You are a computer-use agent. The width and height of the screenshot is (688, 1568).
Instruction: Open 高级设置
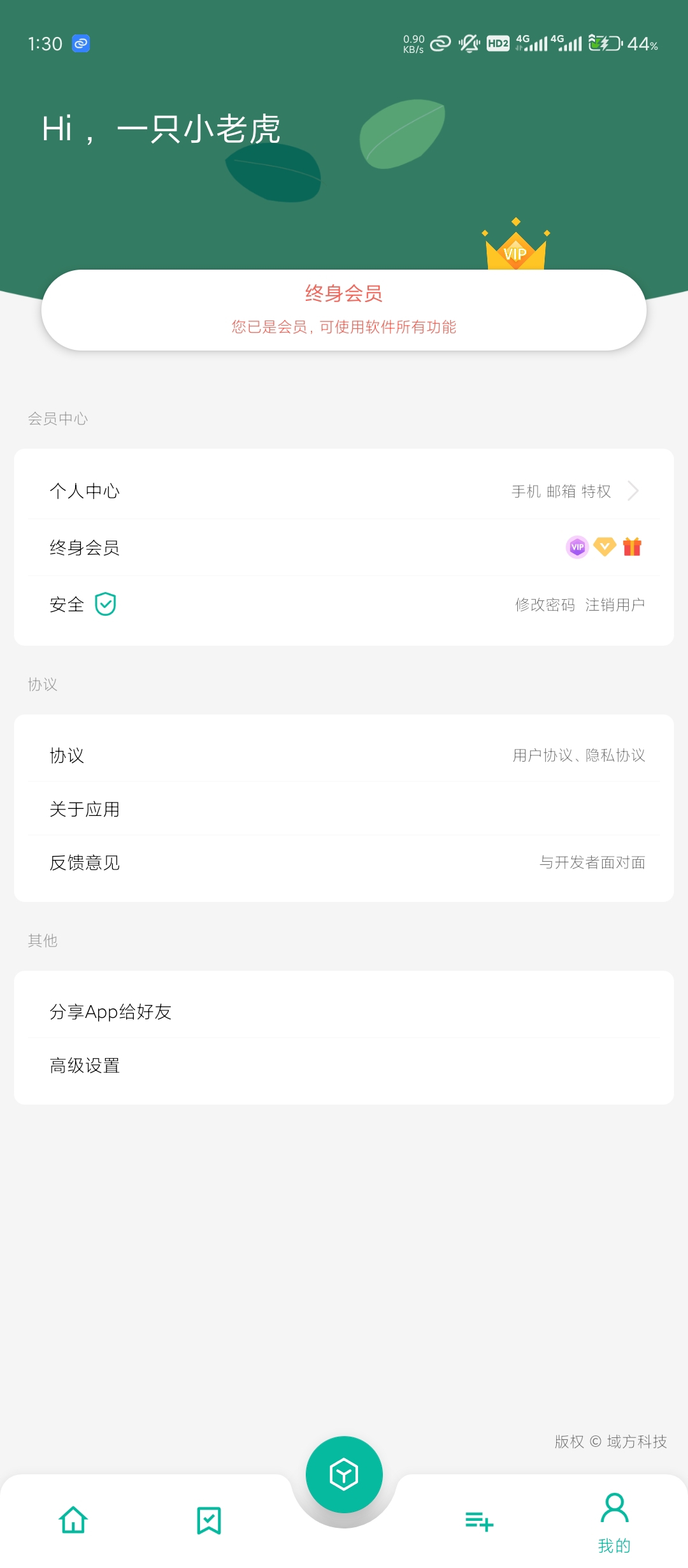[x=344, y=1065]
